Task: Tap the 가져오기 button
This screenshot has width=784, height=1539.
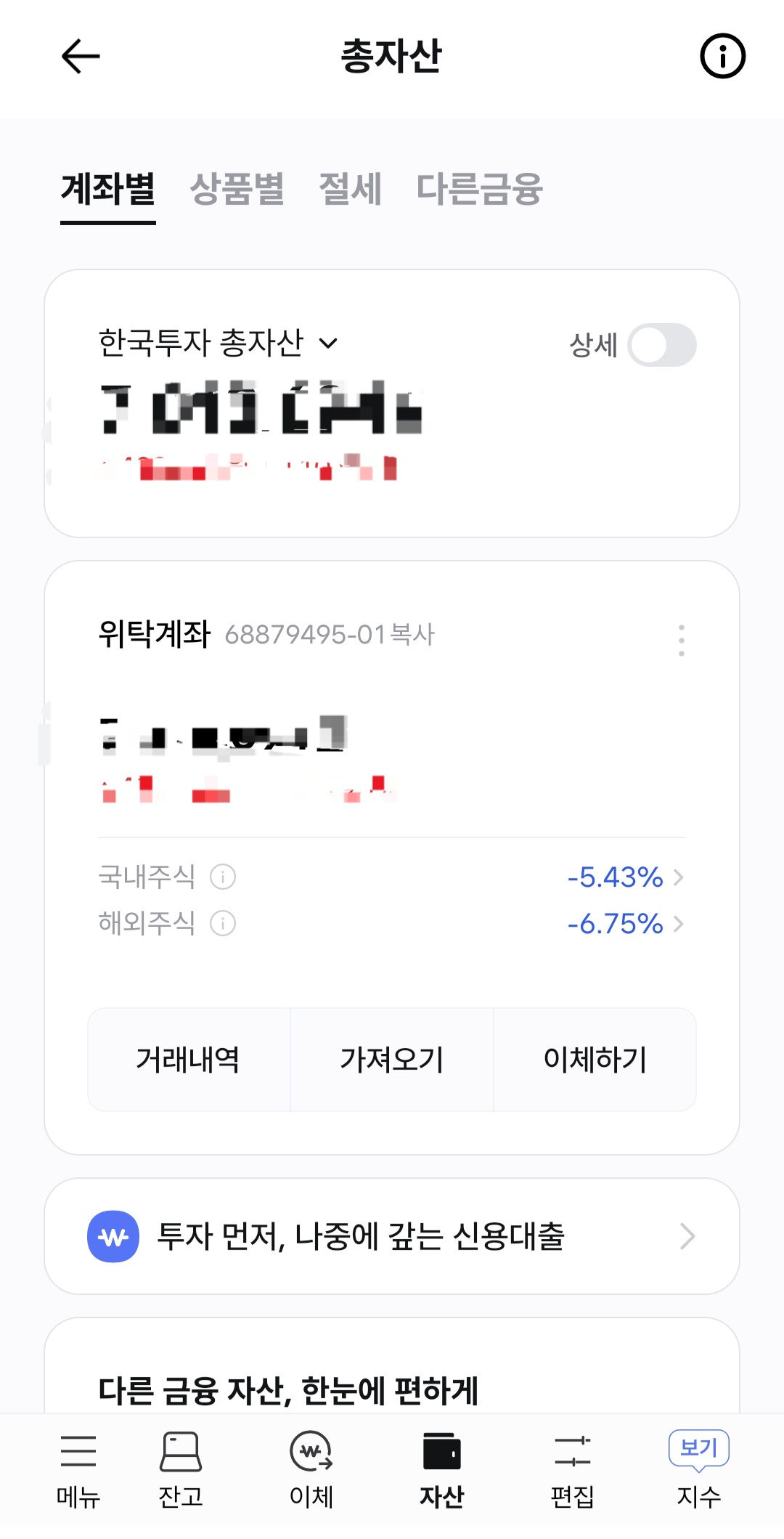Action: click(392, 1060)
